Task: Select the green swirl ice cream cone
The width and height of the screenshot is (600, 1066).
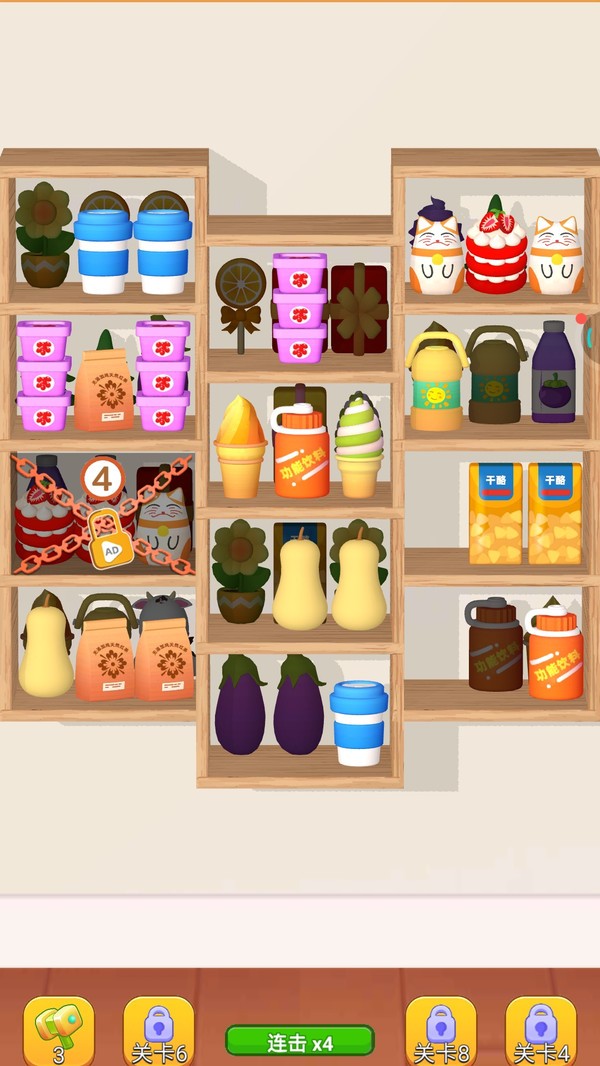Action: click(359, 445)
